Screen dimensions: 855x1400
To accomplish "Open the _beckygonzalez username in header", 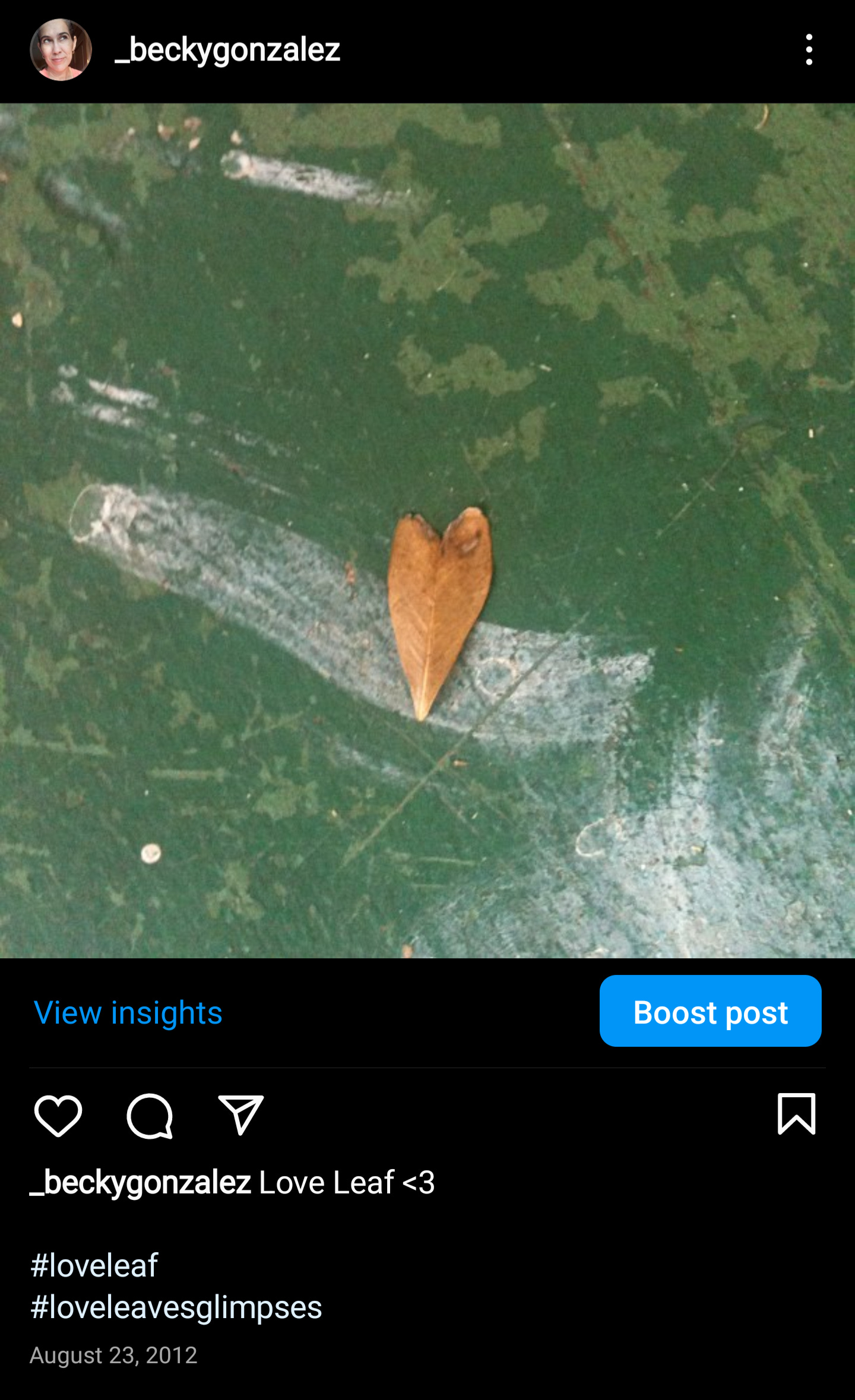I will click(x=227, y=50).
